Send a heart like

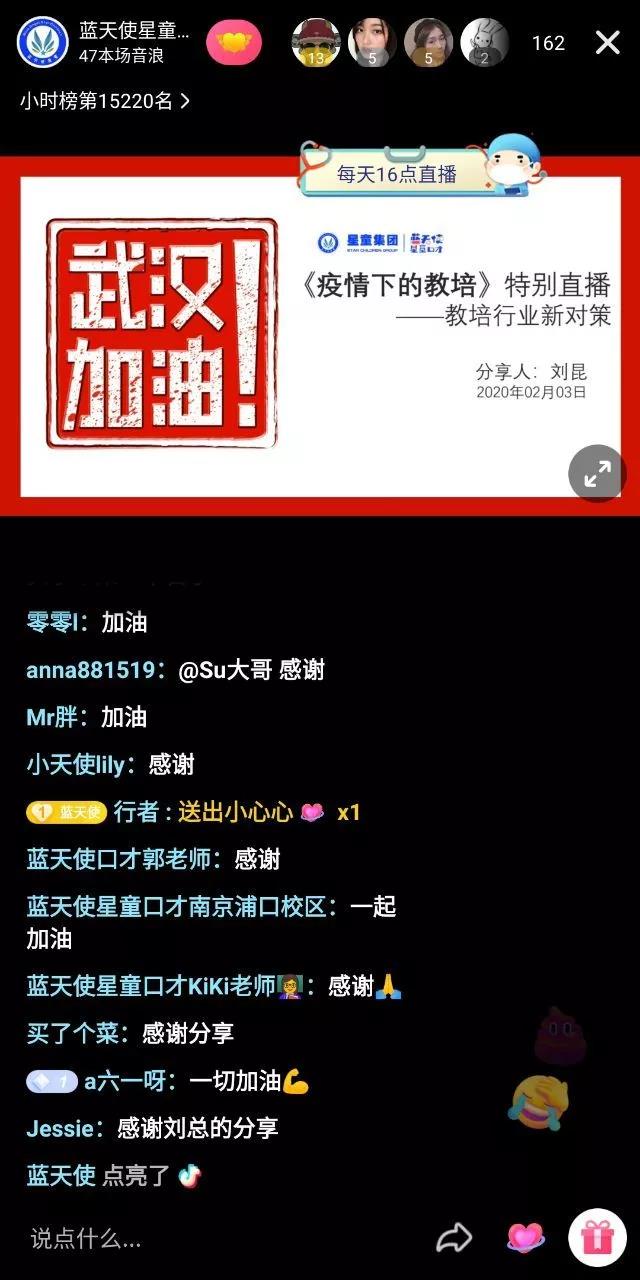point(525,1238)
